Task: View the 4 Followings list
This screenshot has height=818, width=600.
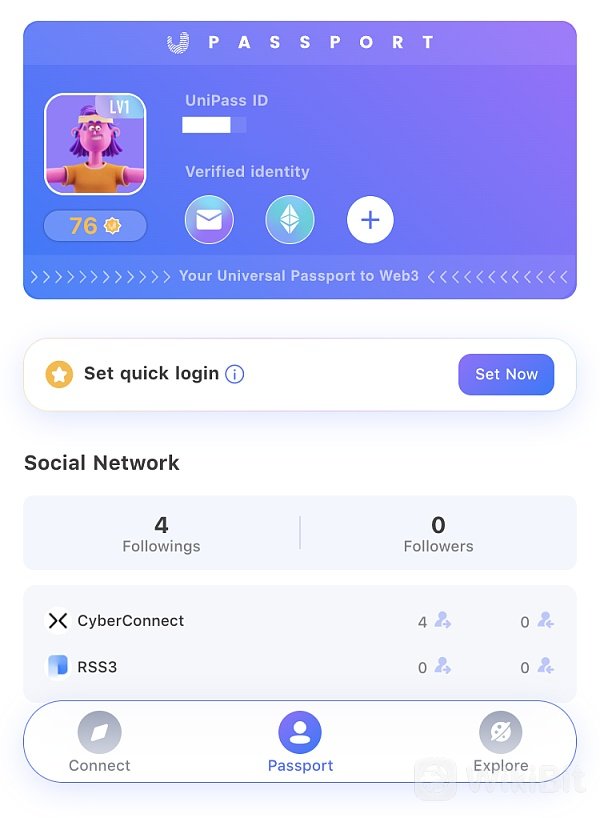Action: pyautogui.click(x=161, y=534)
